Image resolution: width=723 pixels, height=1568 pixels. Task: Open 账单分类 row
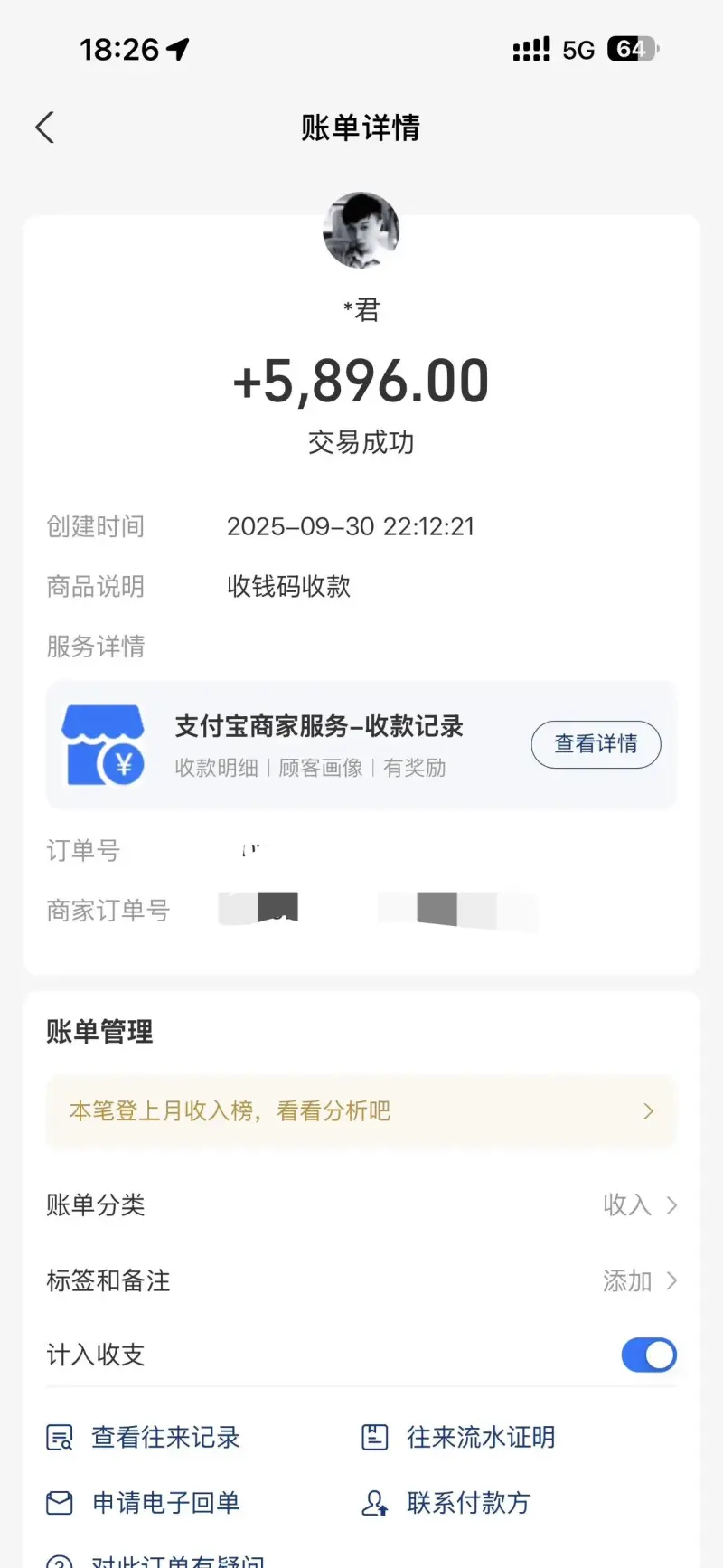(x=361, y=1205)
